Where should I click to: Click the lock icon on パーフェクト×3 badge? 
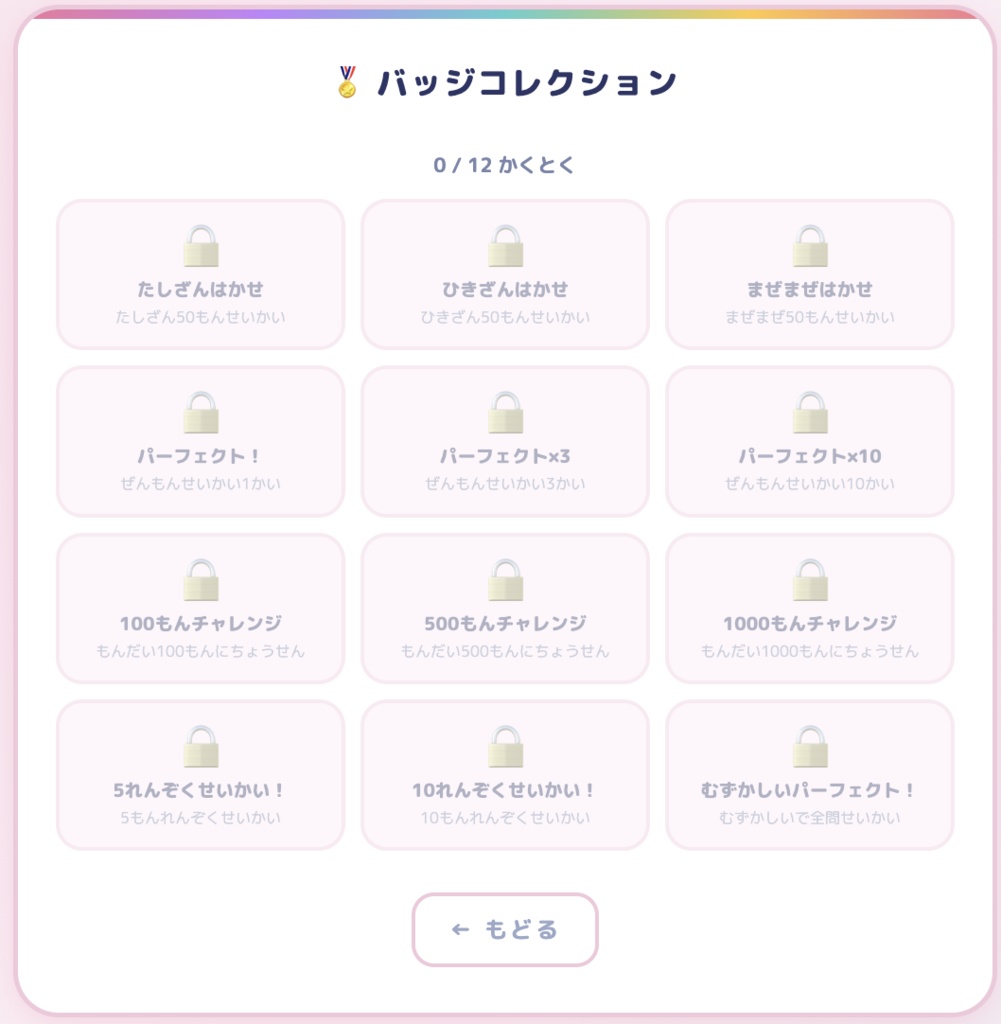(x=503, y=412)
